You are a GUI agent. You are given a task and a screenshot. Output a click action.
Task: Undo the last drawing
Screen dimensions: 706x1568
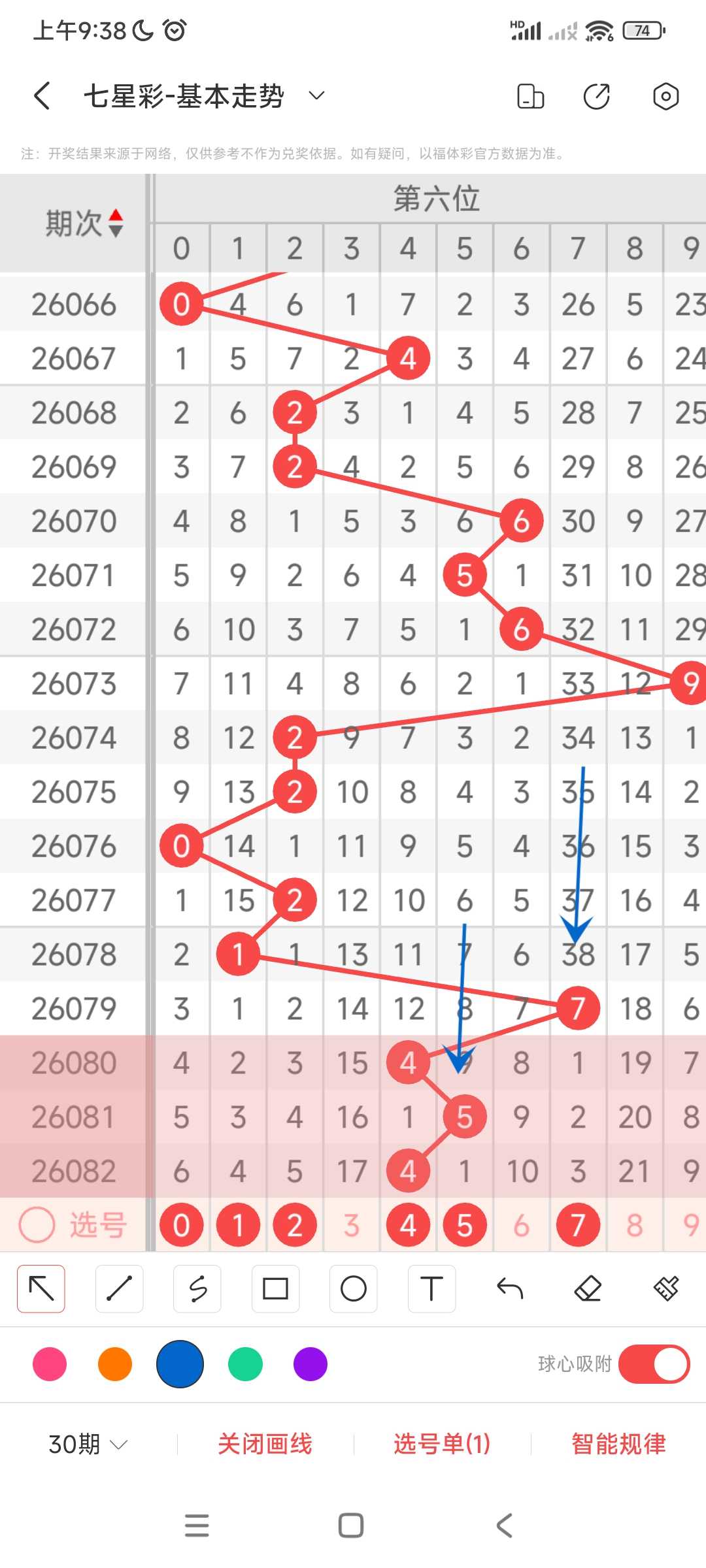tap(510, 1289)
